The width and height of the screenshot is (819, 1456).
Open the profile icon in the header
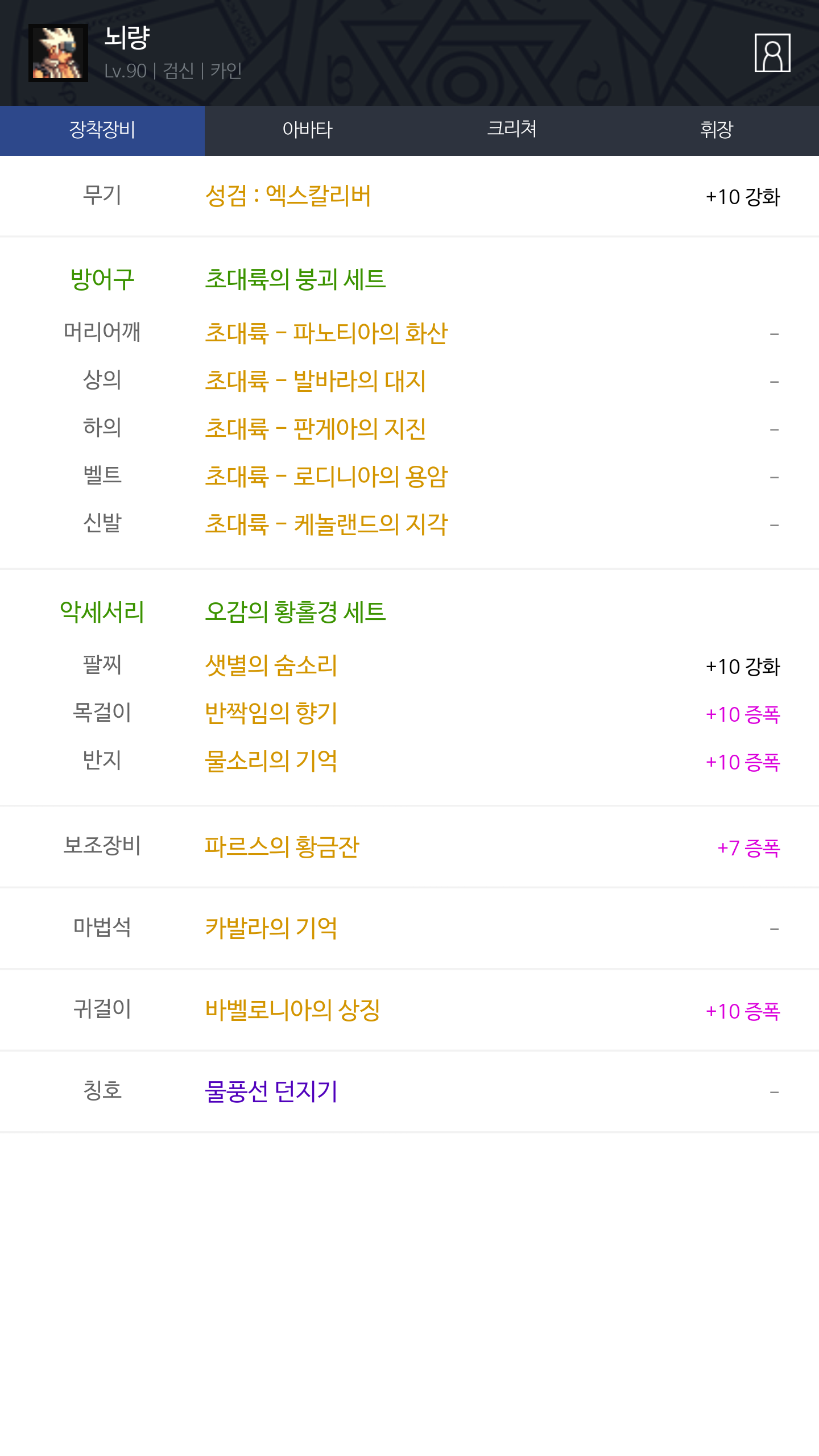coord(772,53)
